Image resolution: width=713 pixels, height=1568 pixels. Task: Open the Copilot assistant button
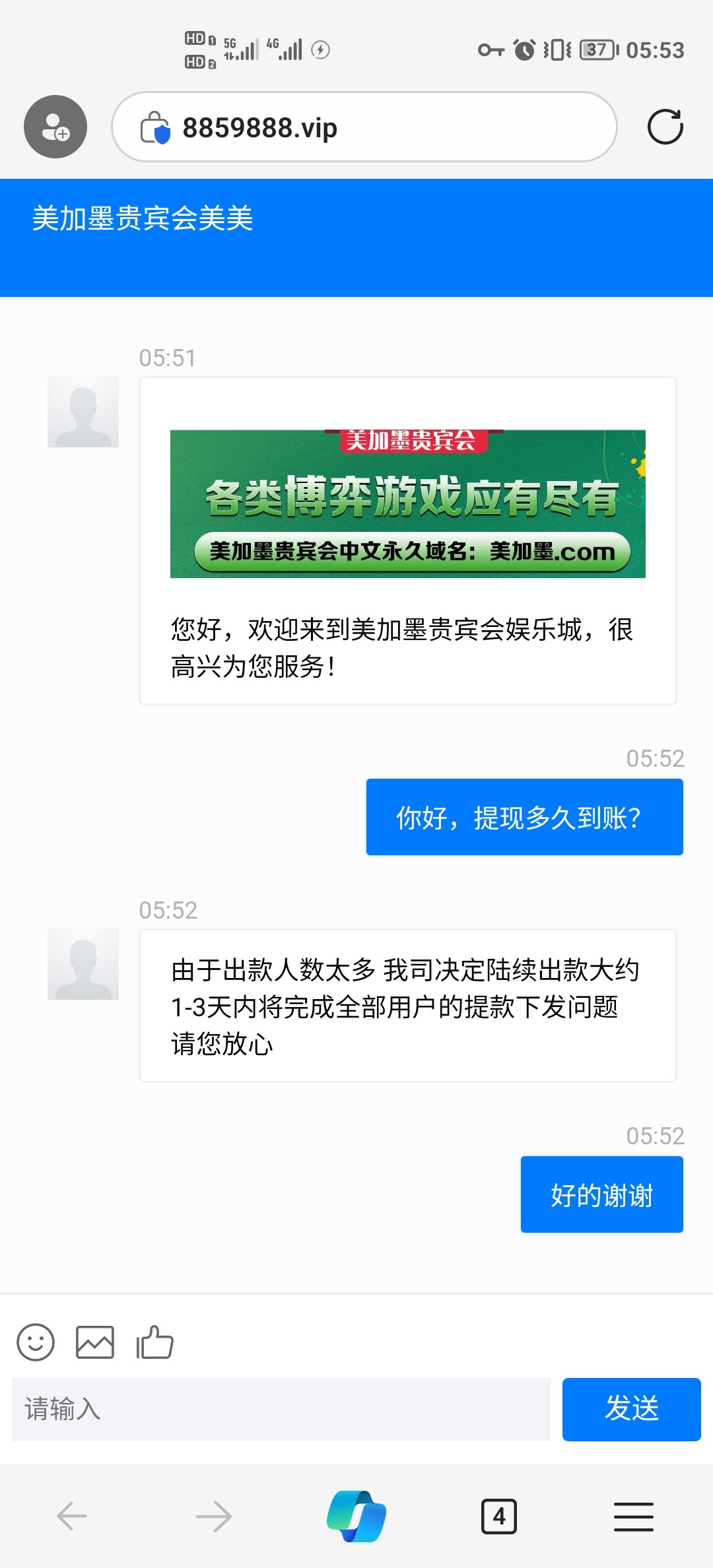(356, 1516)
